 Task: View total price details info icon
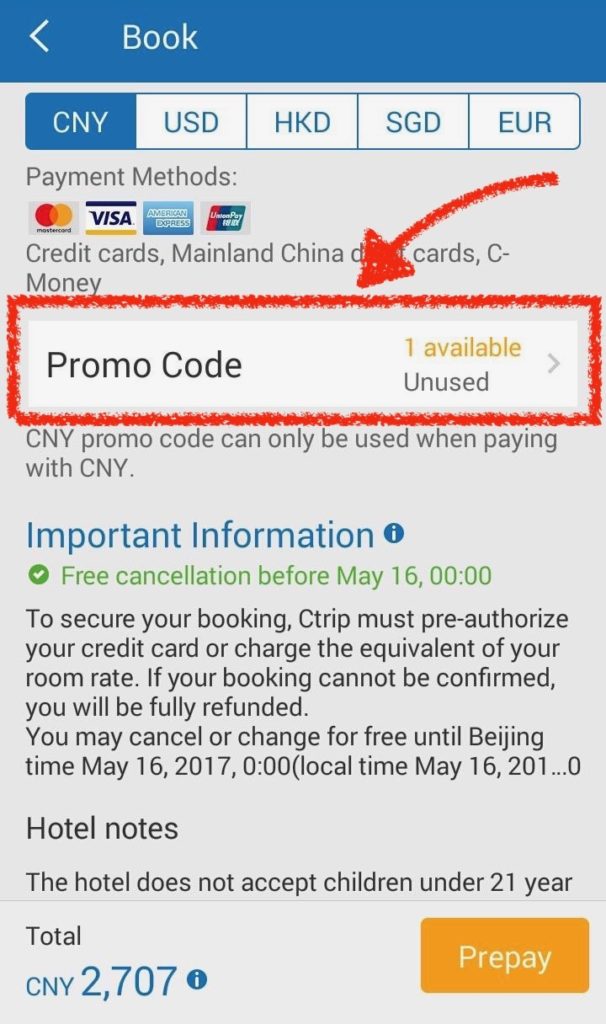197,980
